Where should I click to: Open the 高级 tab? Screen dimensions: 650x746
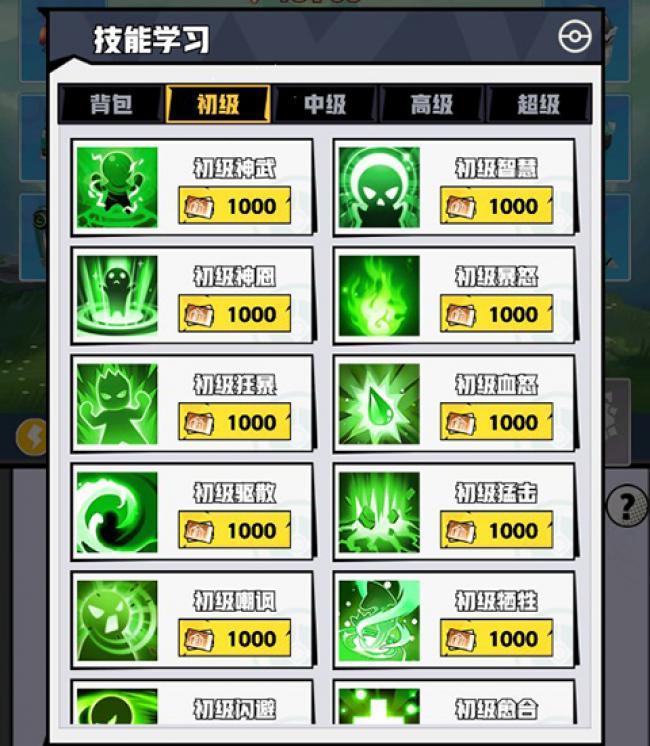432,104
